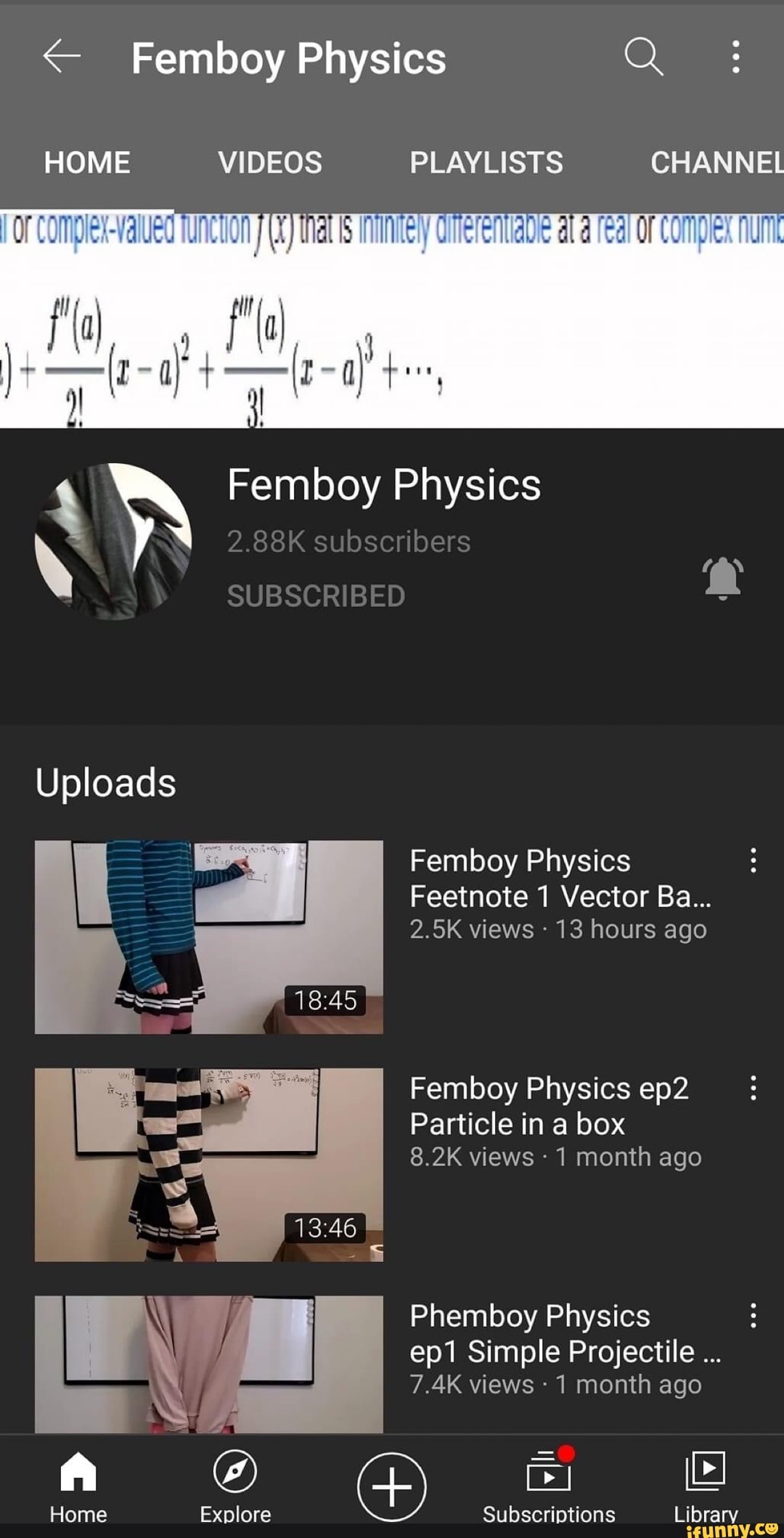Viewport: 784px width, 1538px height.
Task: Go back using the top arrow
Action: (61, 57)
